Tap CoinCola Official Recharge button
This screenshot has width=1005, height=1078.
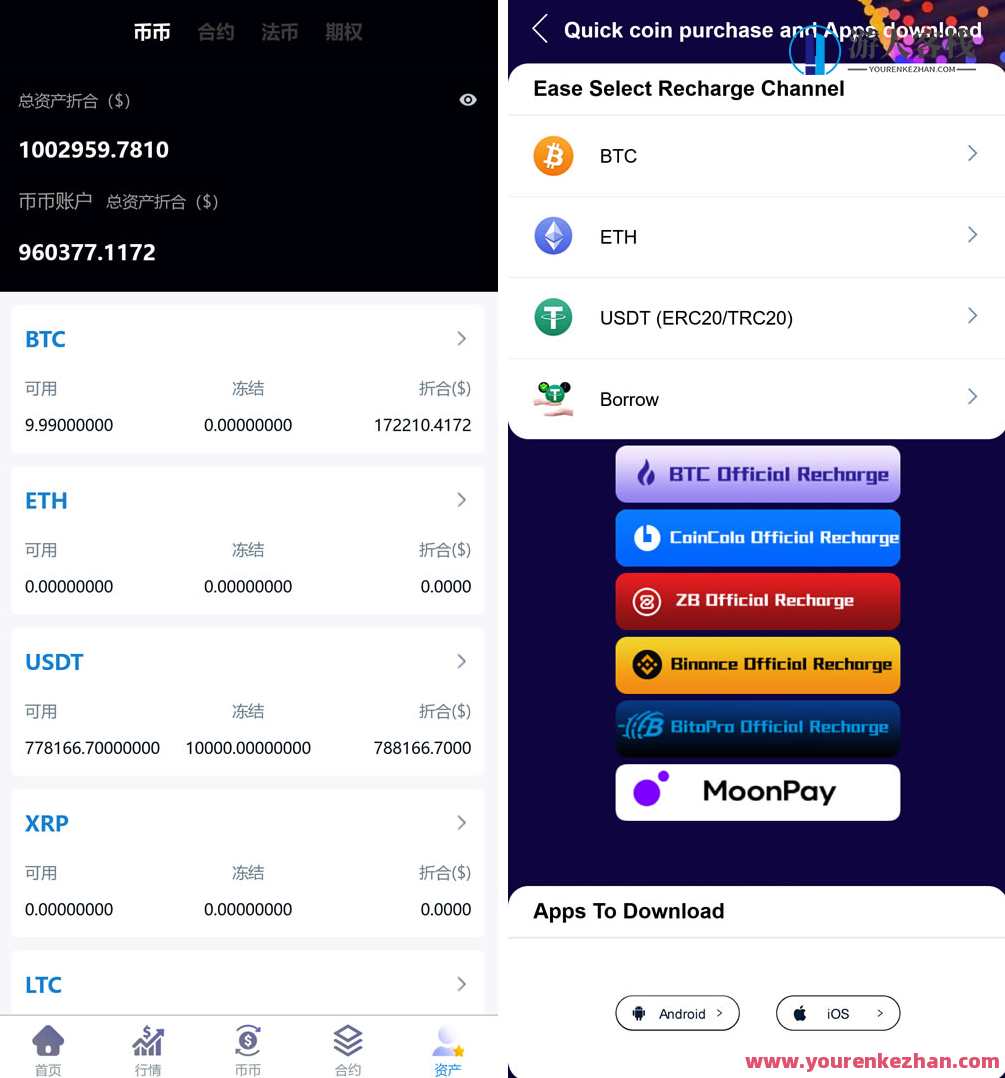click(x=757, y=538)
